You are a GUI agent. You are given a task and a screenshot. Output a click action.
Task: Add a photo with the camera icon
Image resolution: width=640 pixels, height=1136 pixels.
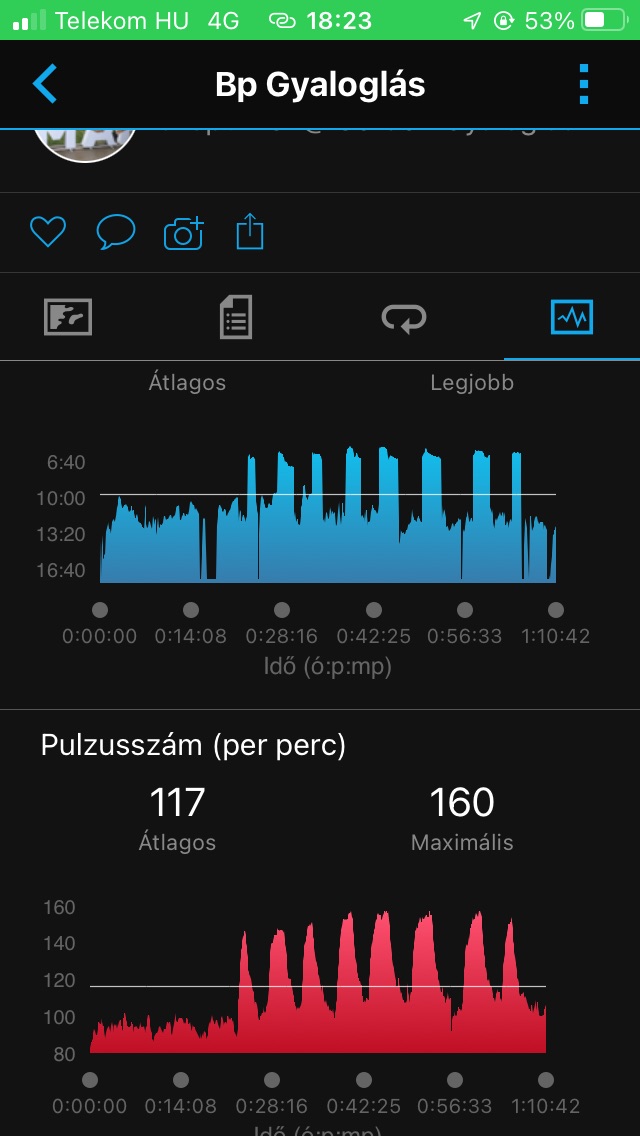(x=183, y=232)
